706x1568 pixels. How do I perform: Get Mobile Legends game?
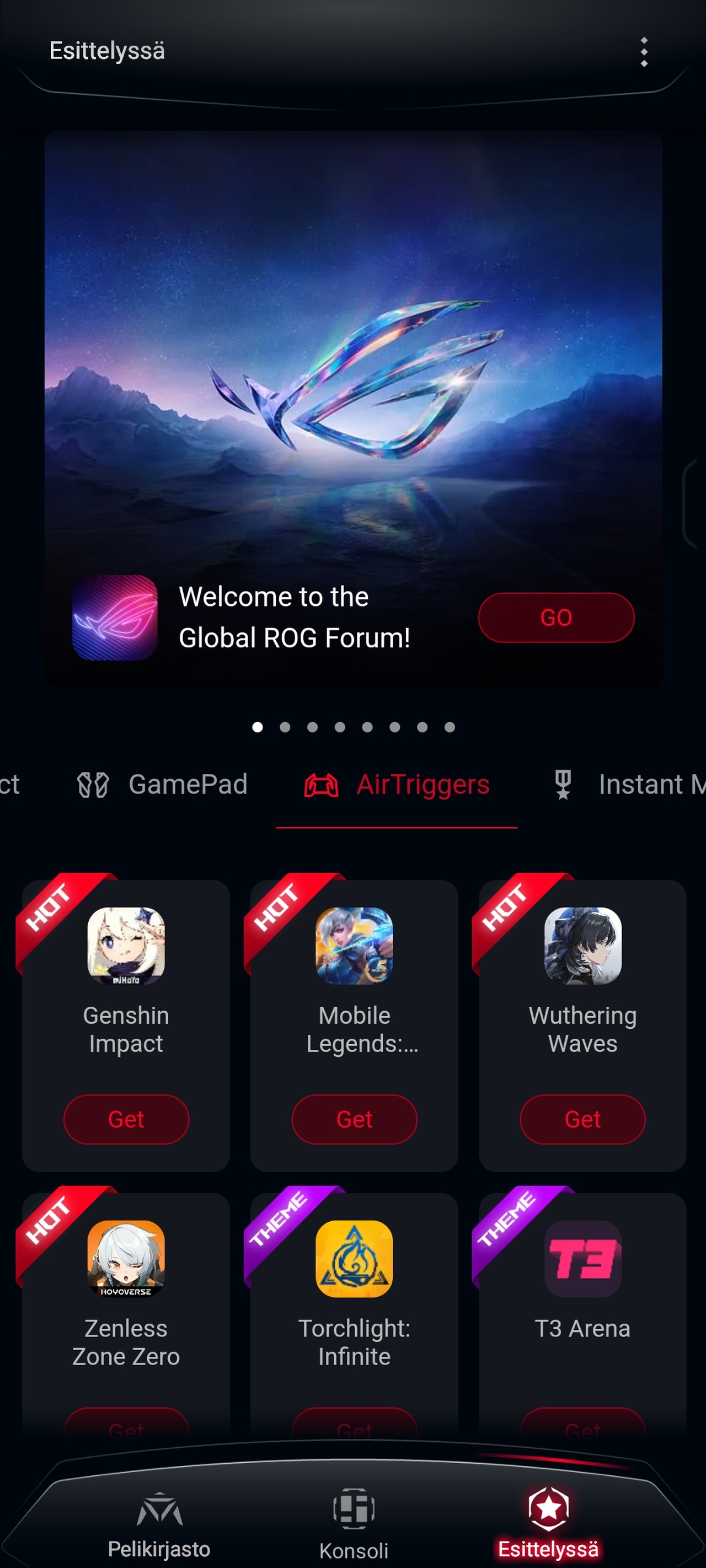[x=354, y=1119]
